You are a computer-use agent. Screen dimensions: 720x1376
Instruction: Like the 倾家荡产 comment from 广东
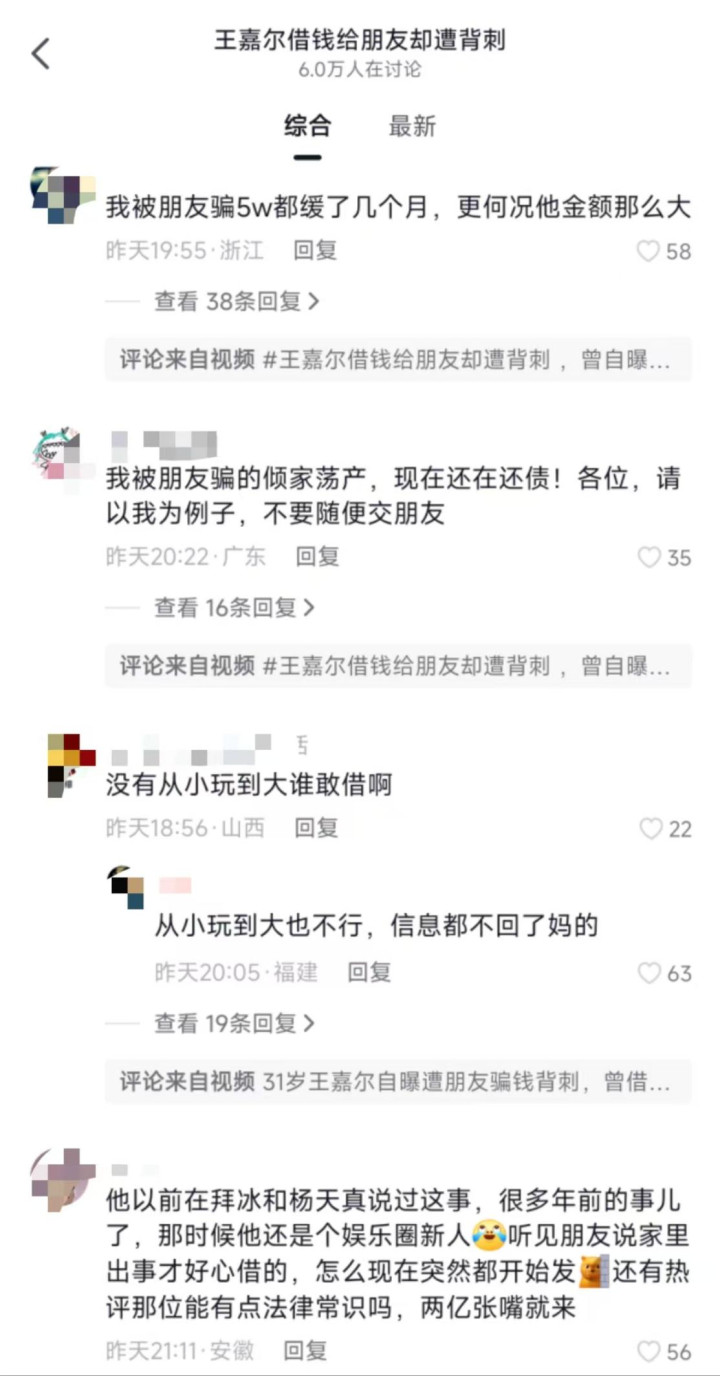click(649, 557)
